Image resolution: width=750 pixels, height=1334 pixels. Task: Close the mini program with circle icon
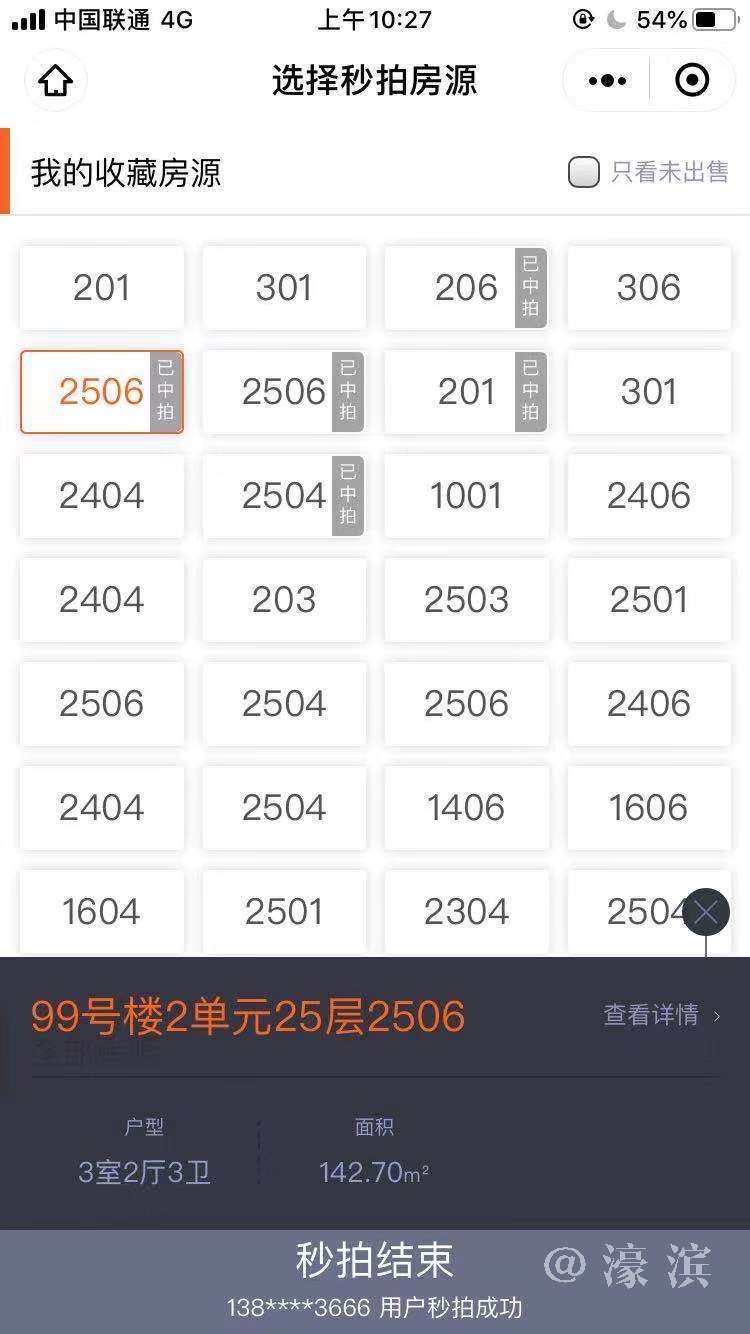692,81
